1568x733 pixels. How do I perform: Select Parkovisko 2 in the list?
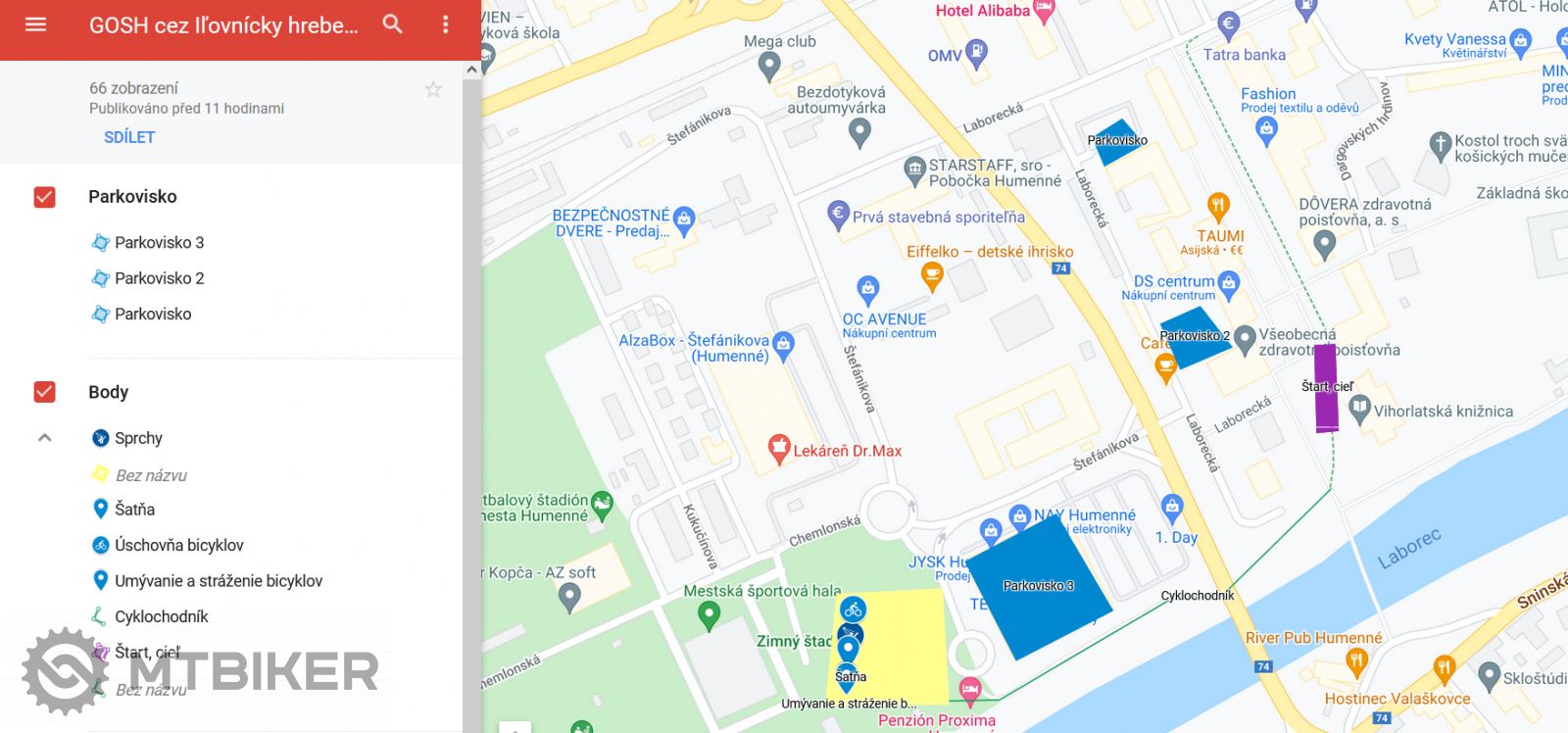[x=159, y=278]
